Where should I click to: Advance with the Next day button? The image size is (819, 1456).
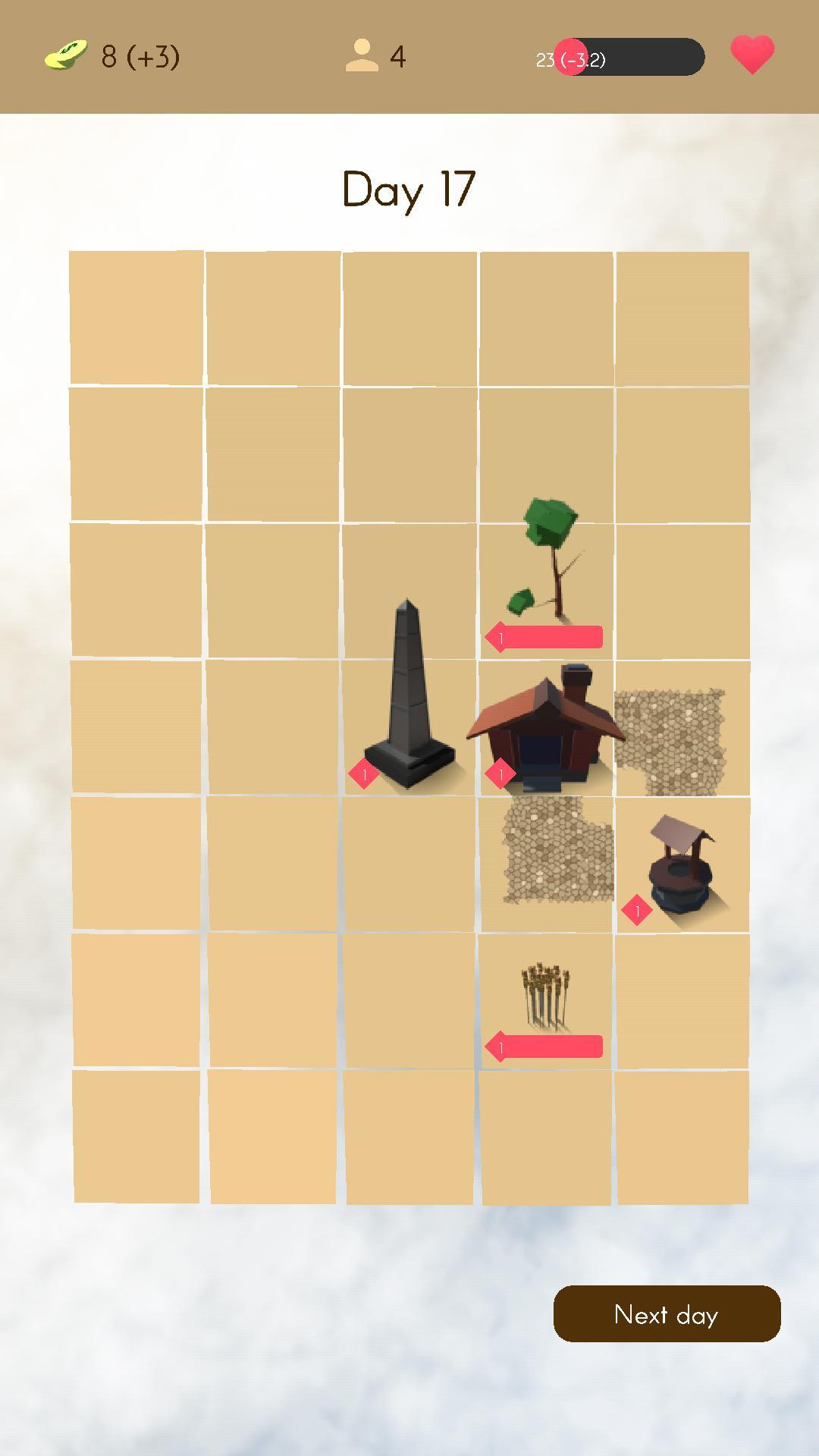coord(667,1313)
